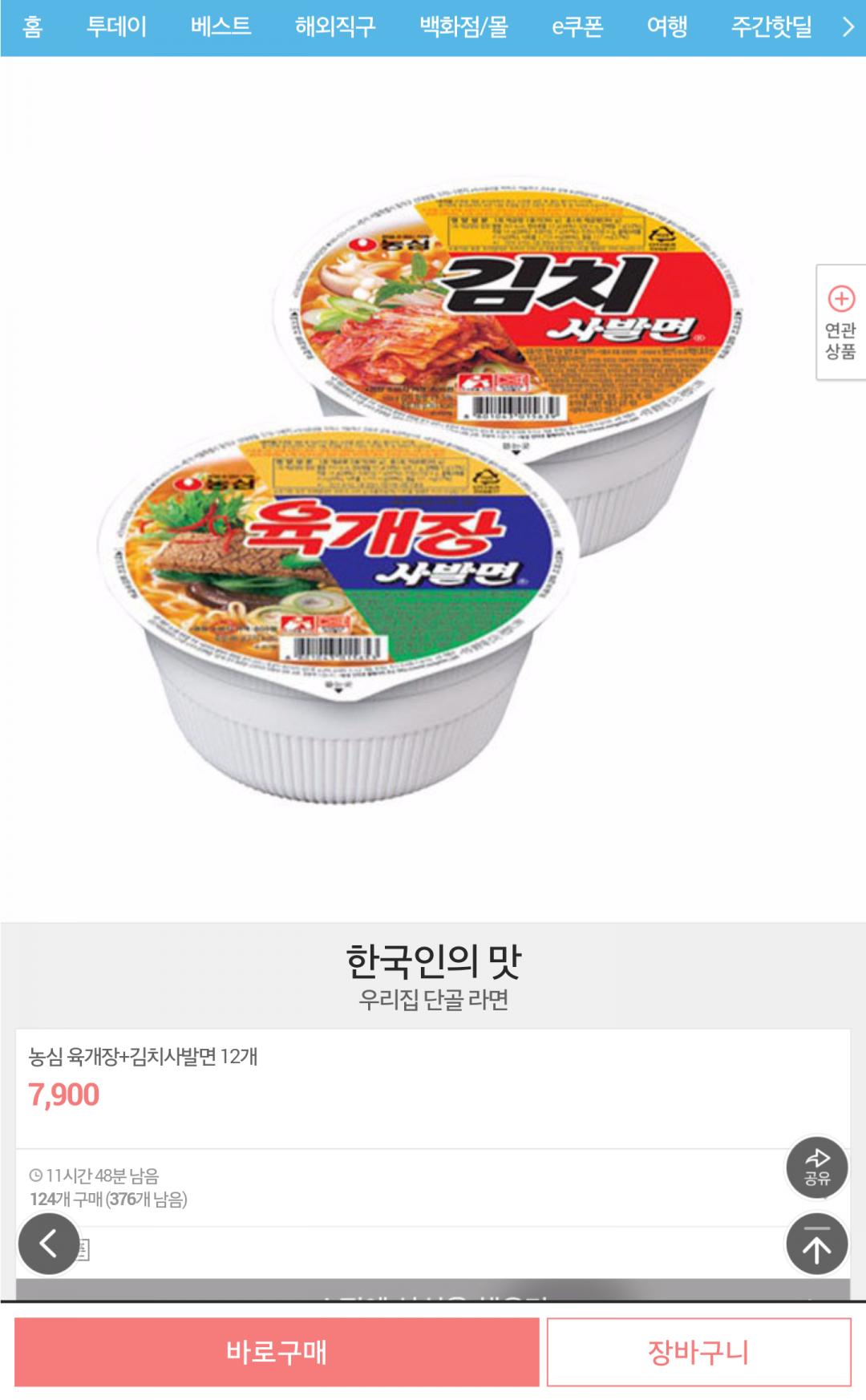Open 연관상품 related products

(x=840, y=322)
